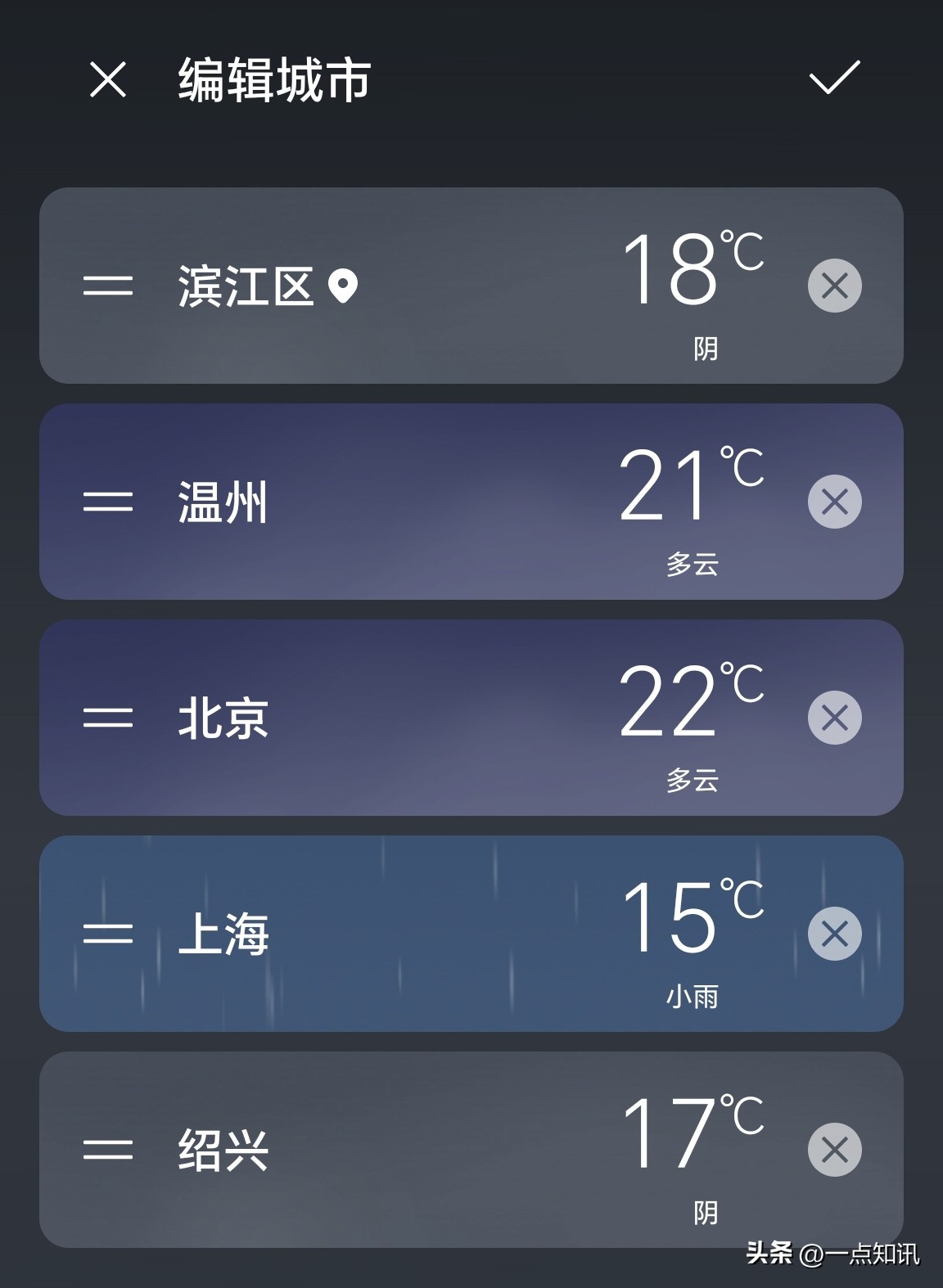This screenshot has height=1288, width=943.
Task: Click the 编辑城市 title text
Action: coord(273,80)
